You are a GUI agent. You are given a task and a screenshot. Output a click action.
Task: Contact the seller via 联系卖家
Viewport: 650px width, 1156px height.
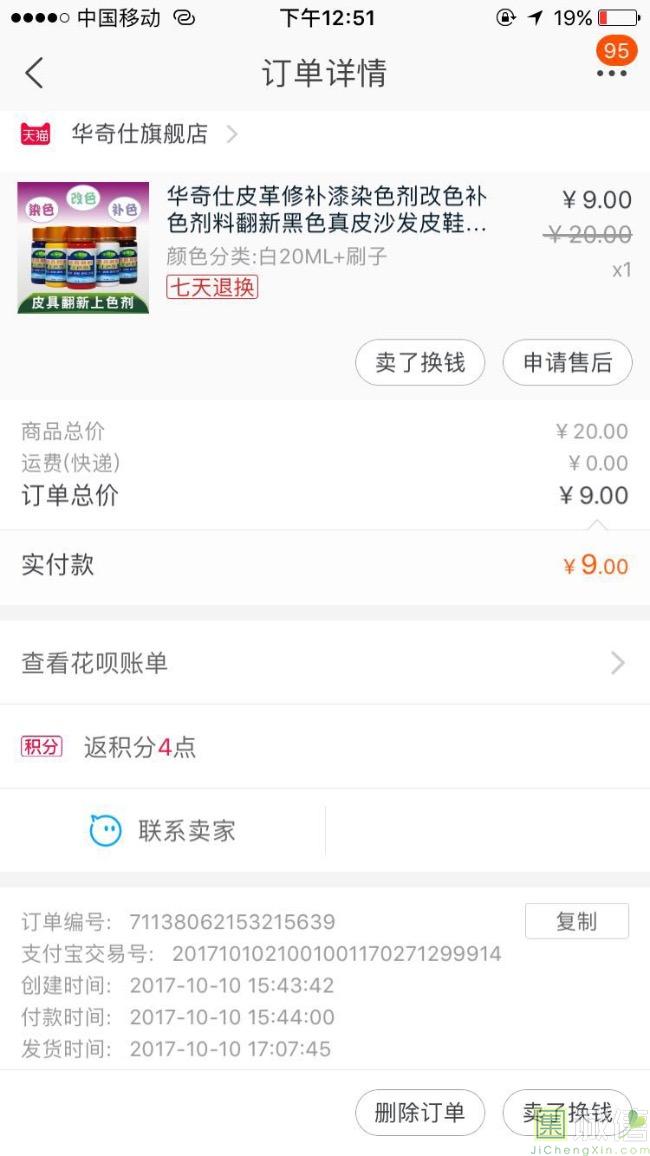[x=163, y=830]
